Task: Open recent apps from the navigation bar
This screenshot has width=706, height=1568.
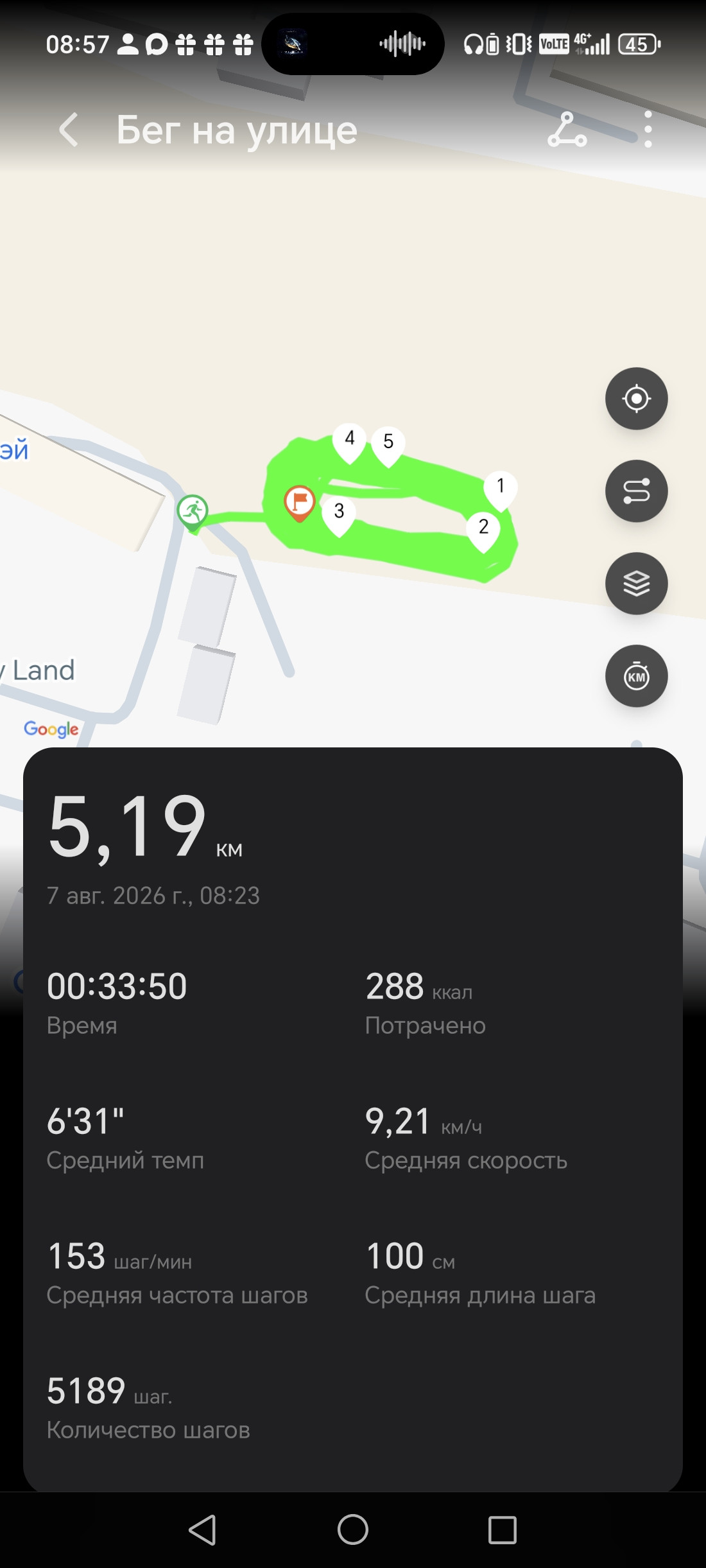Action: (503, 1529)
